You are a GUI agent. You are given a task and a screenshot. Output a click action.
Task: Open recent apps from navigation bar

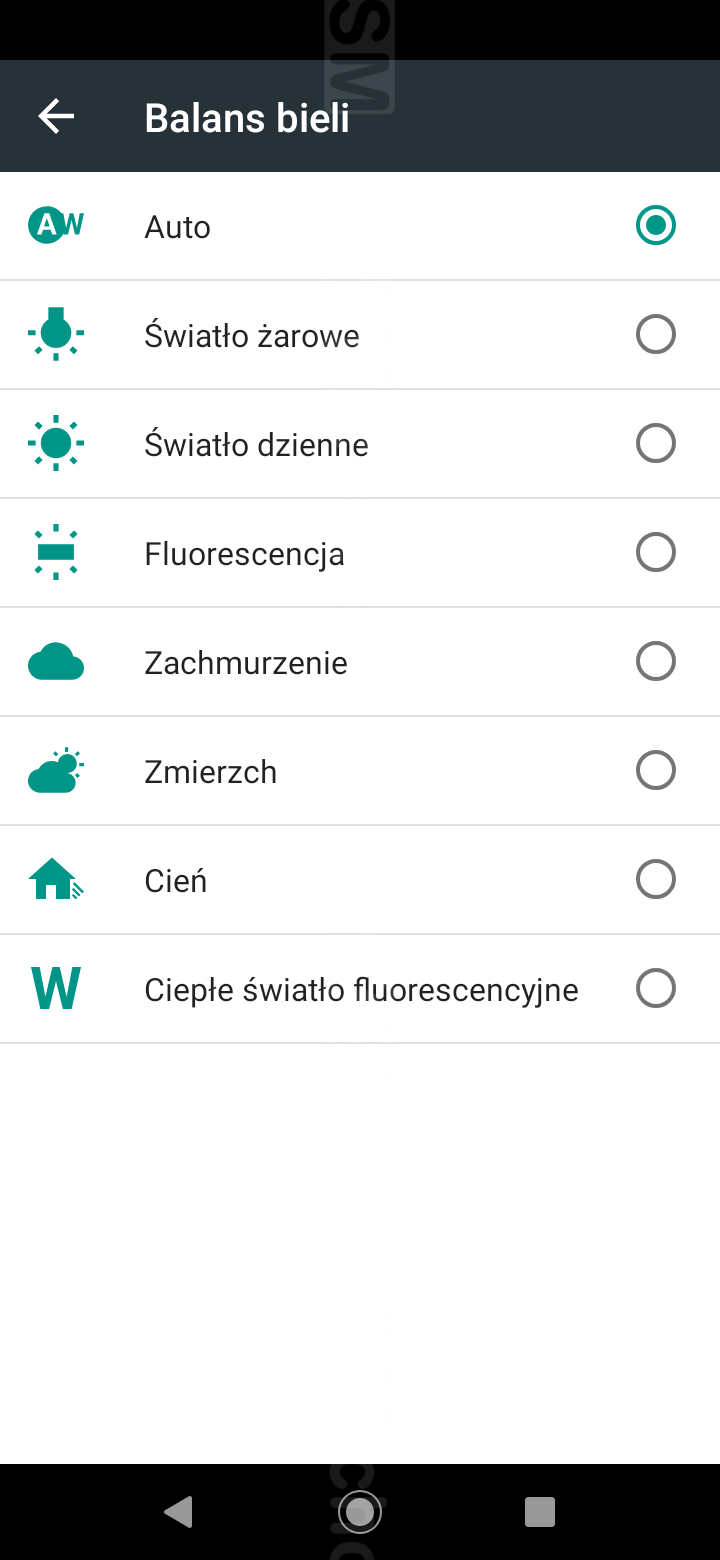[x=540, y=1511]
